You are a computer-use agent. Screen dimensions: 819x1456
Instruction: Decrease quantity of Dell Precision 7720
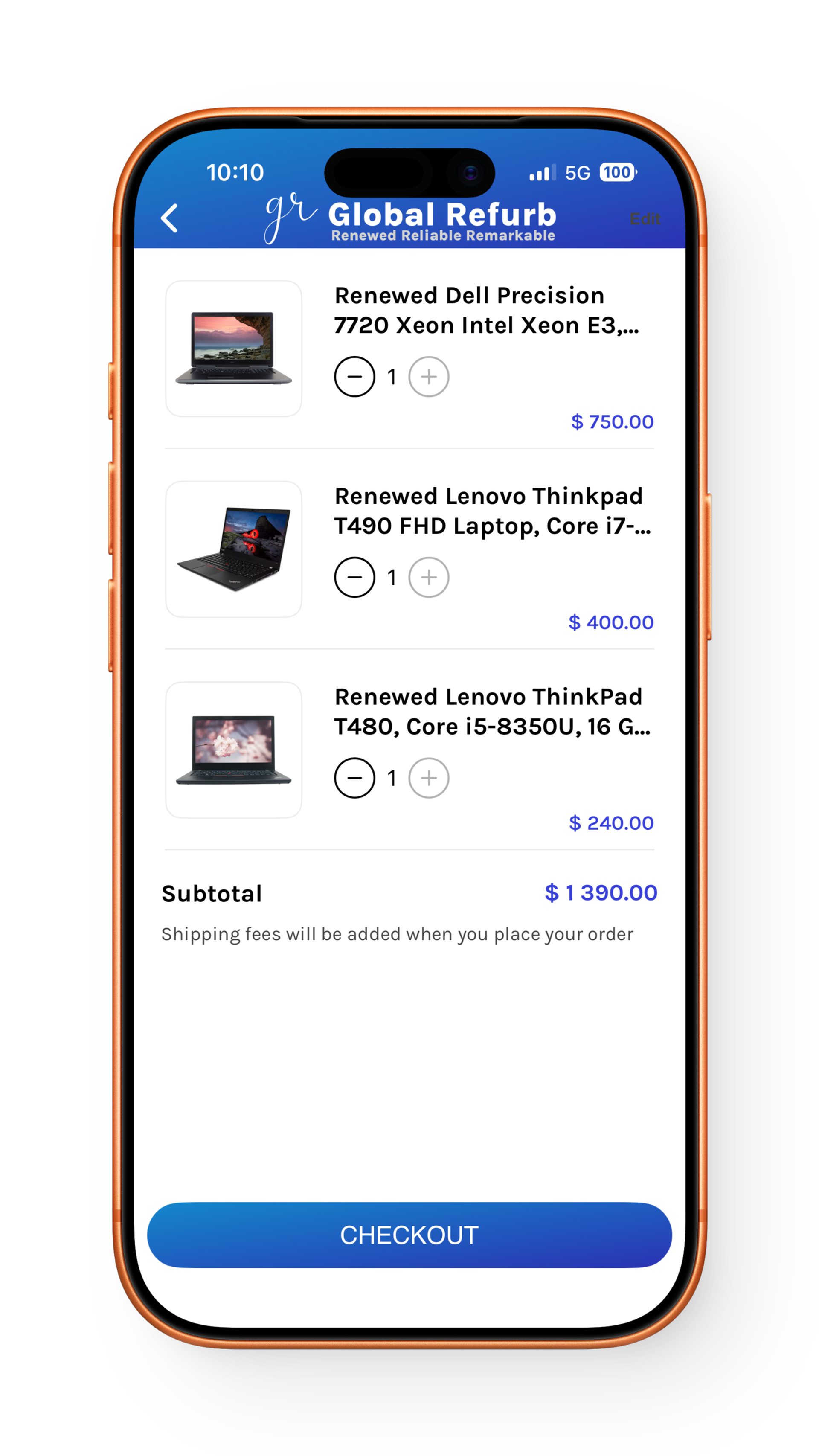(x=354, y=376)
